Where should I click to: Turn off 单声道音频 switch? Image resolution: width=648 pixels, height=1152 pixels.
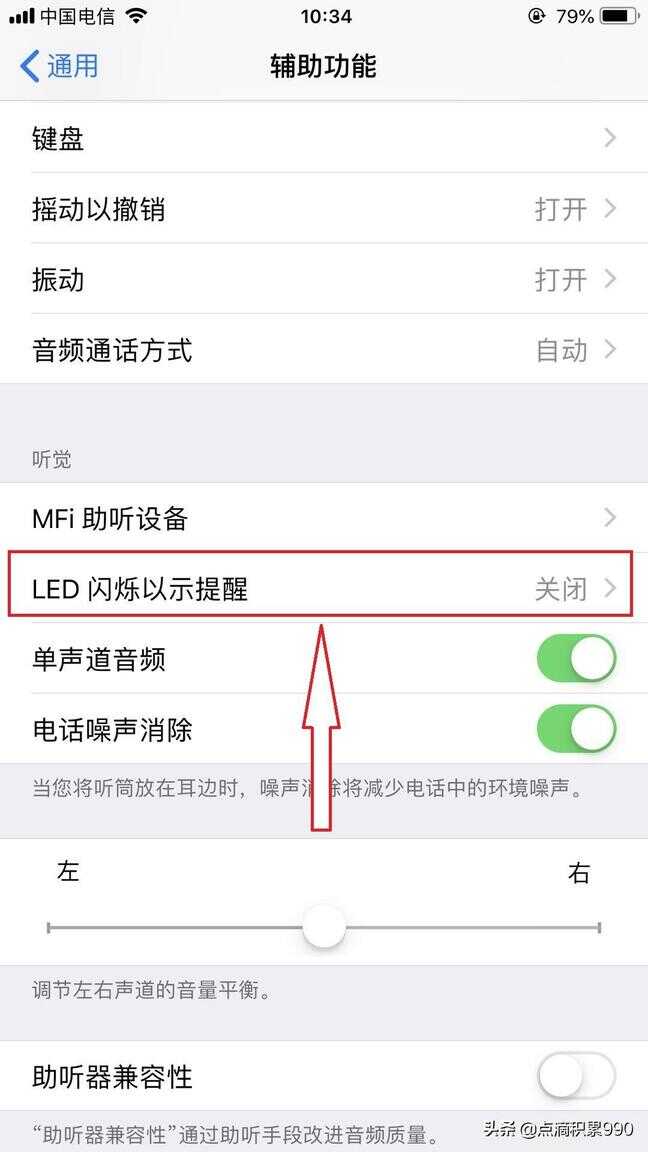577,659
